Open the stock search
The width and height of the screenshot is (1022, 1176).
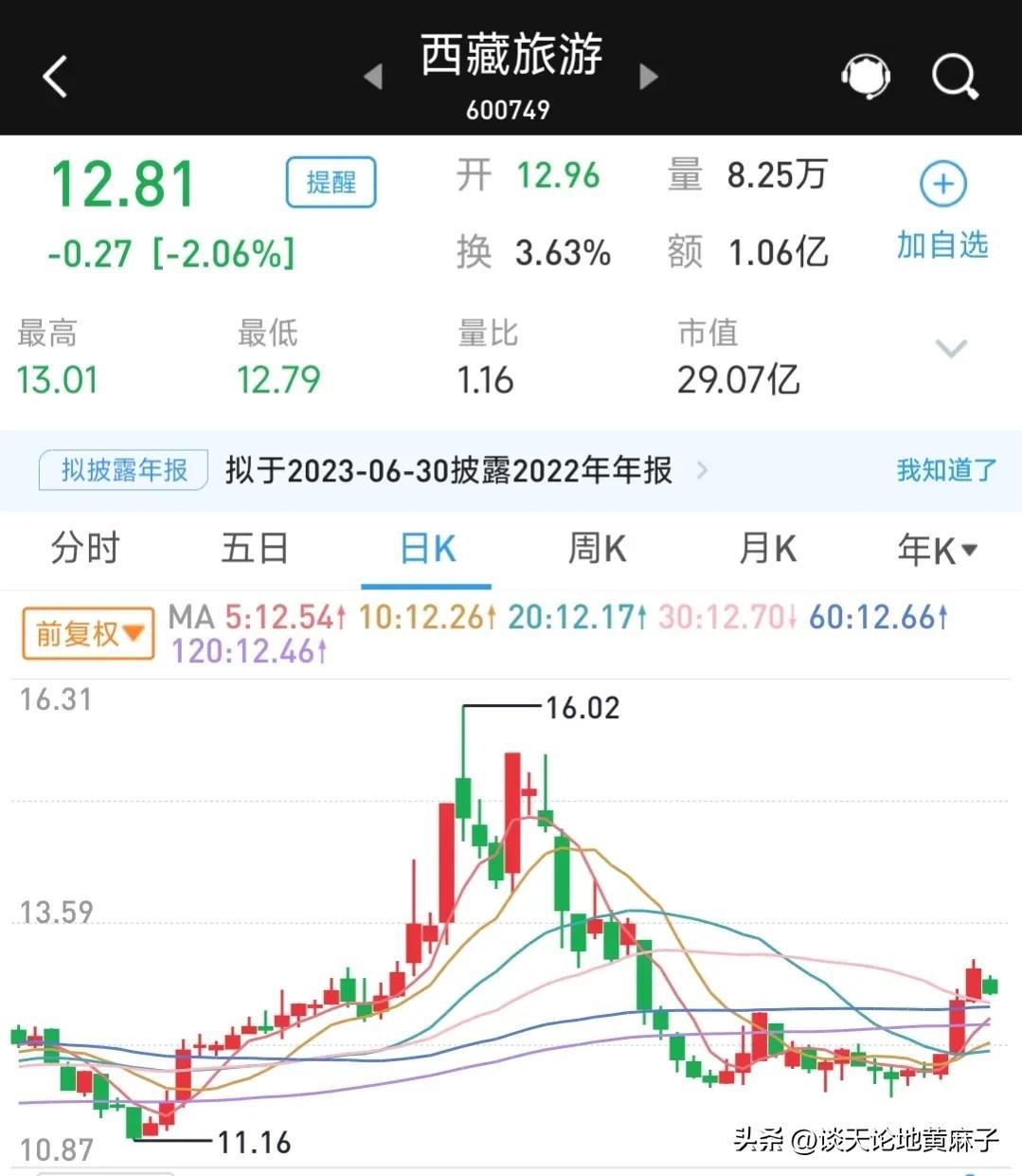click(x=954, y=77)
